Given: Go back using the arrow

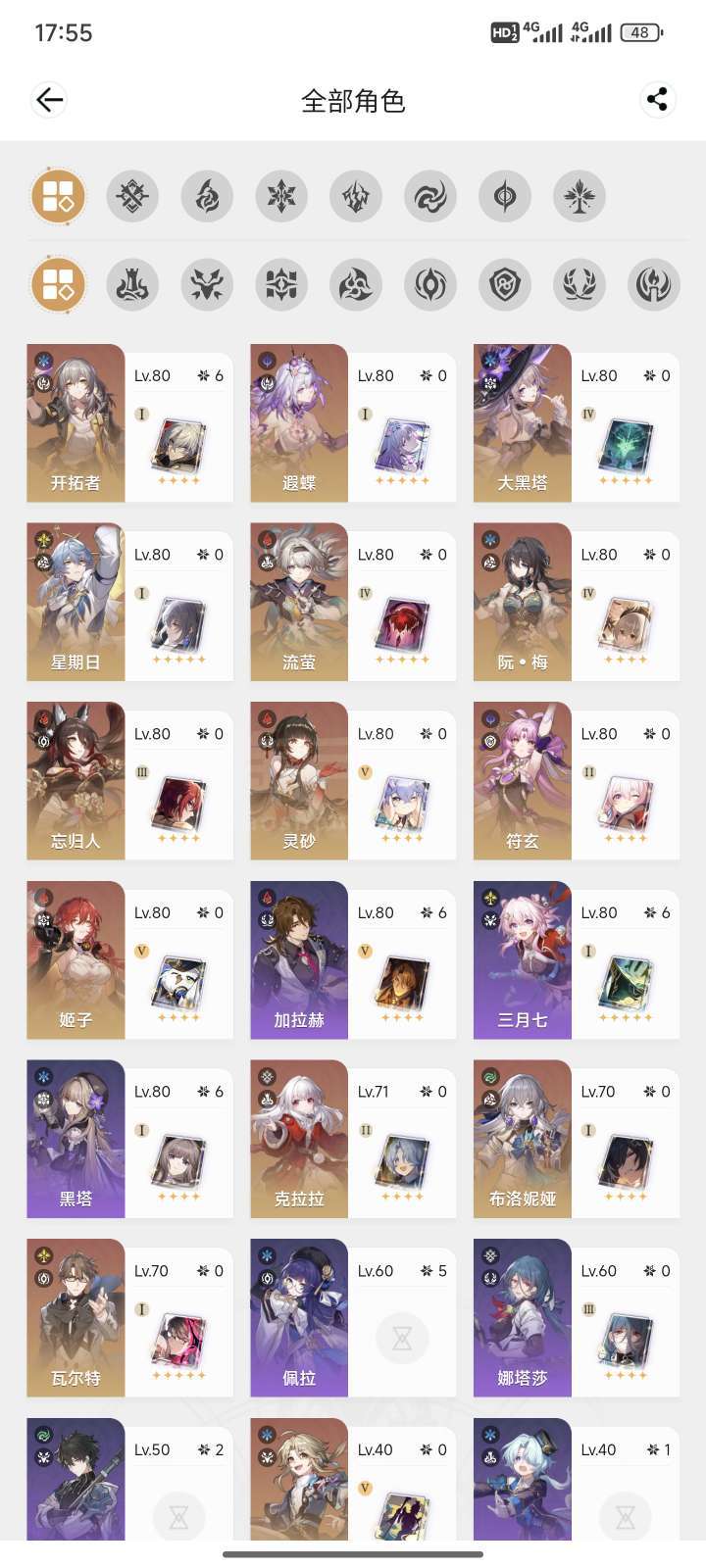Looking at the screenshot, I should (49, 99).
